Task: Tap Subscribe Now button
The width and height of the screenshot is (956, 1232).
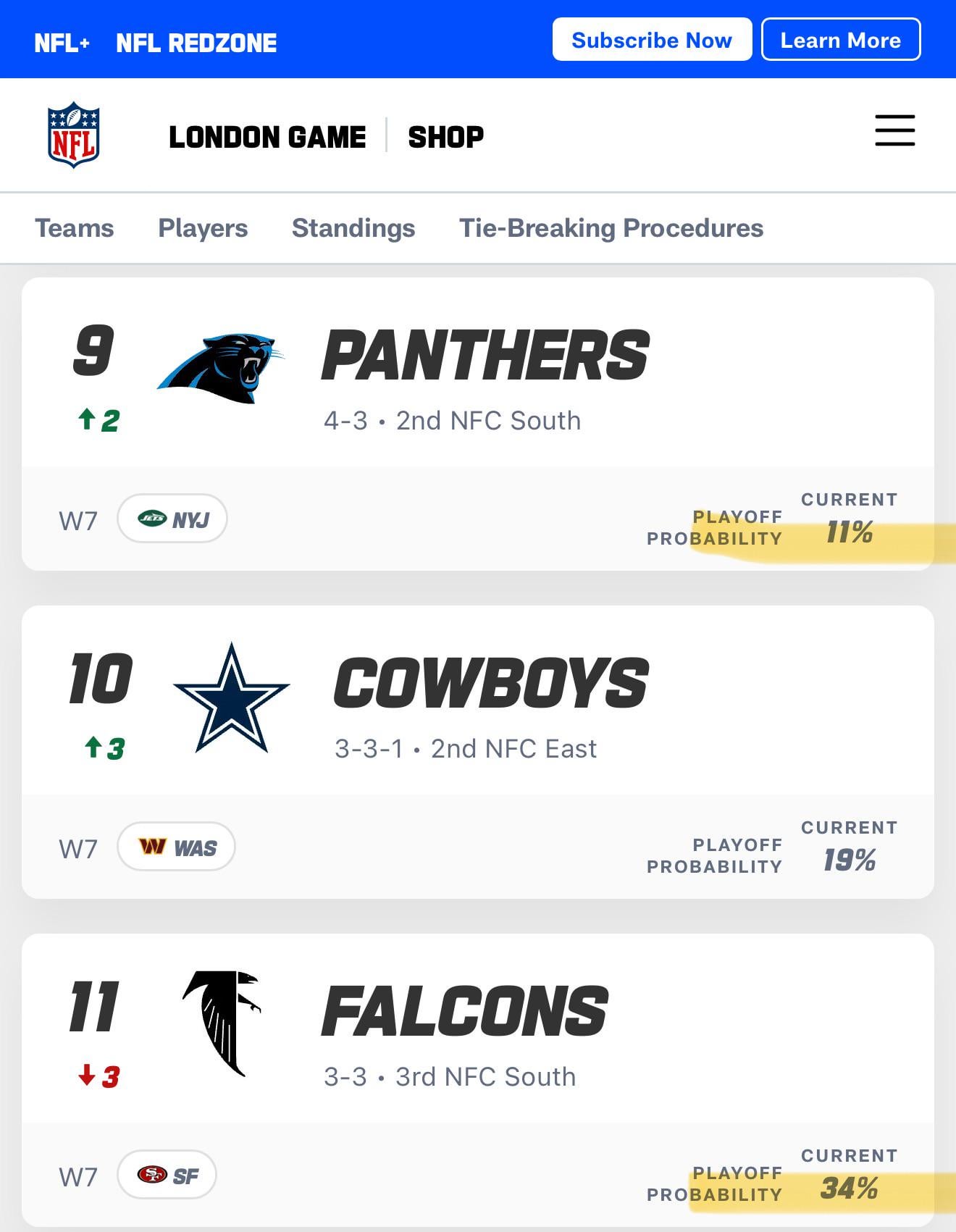Action: (x=652, y=40)
